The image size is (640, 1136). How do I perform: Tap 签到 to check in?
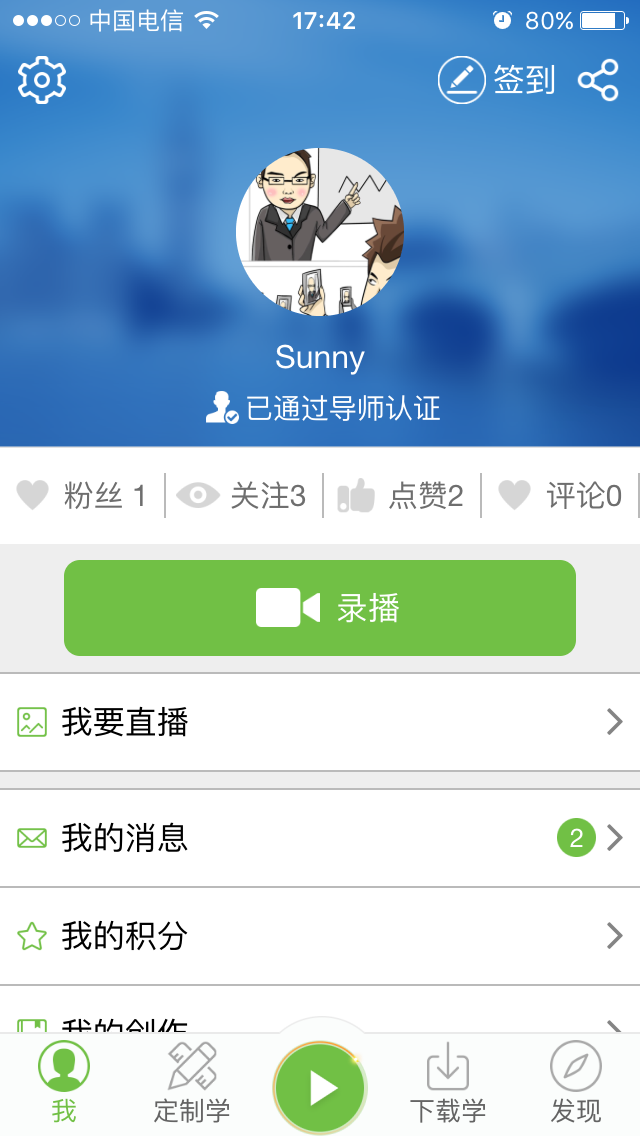(x=497, y=80)
